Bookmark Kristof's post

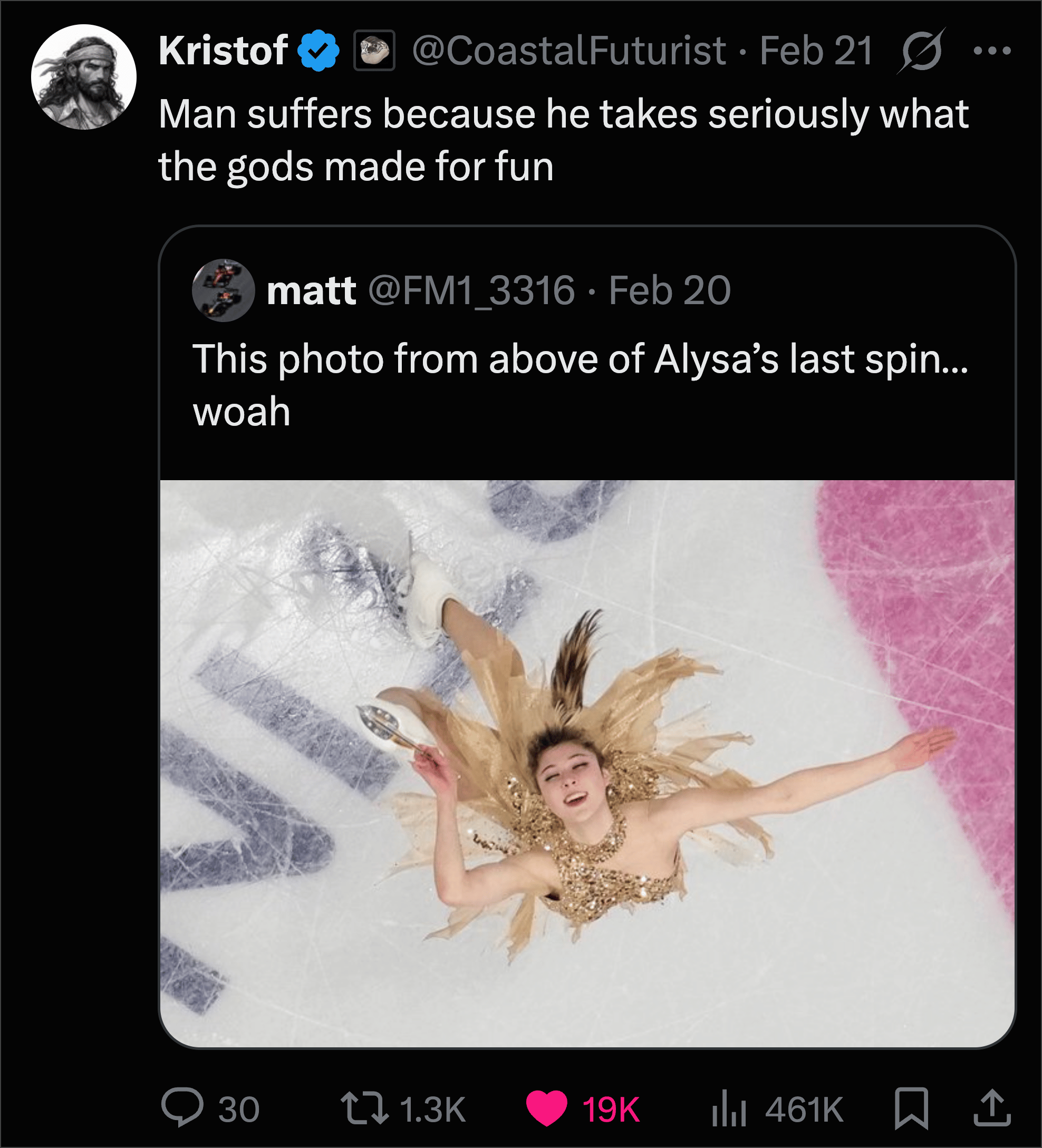(912, 1108)
